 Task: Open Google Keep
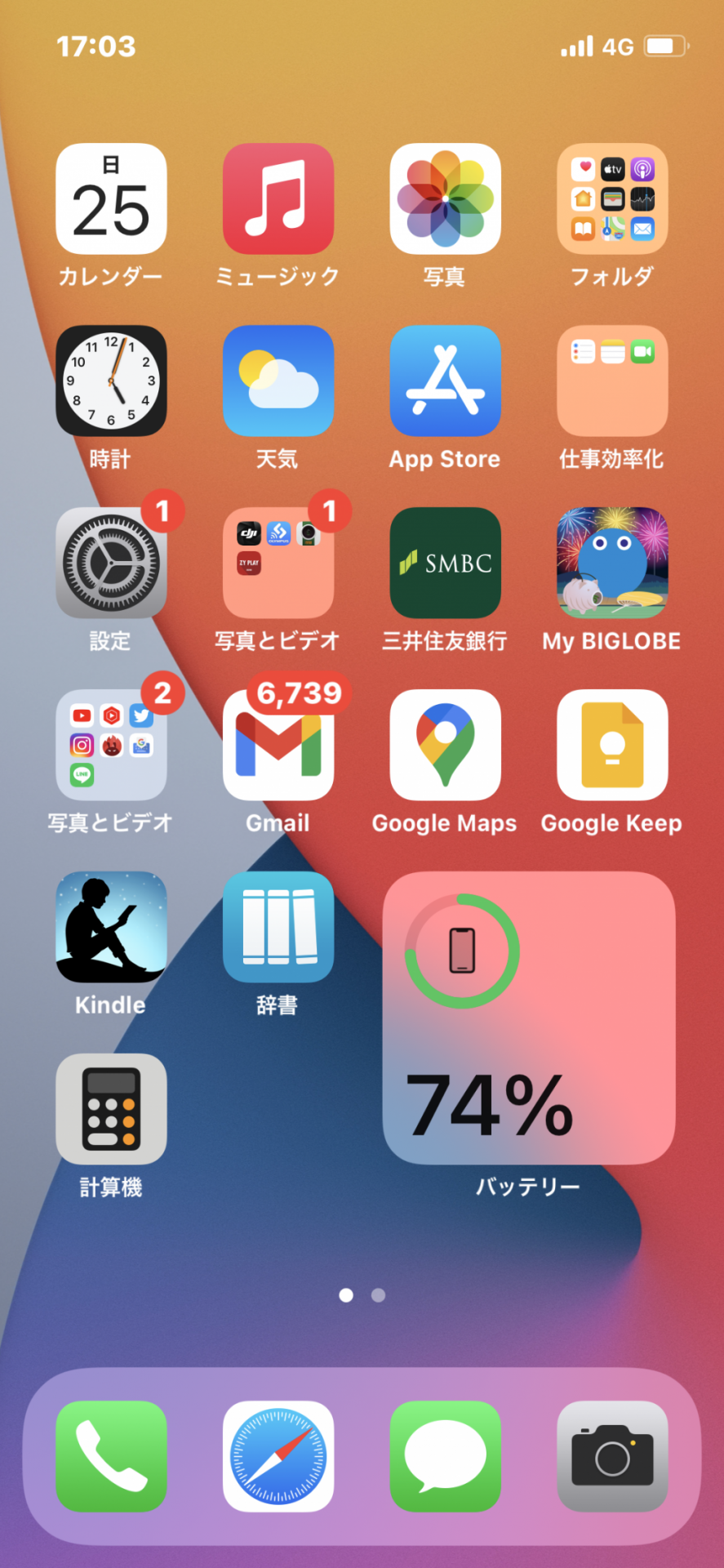(x=613, y=745)
